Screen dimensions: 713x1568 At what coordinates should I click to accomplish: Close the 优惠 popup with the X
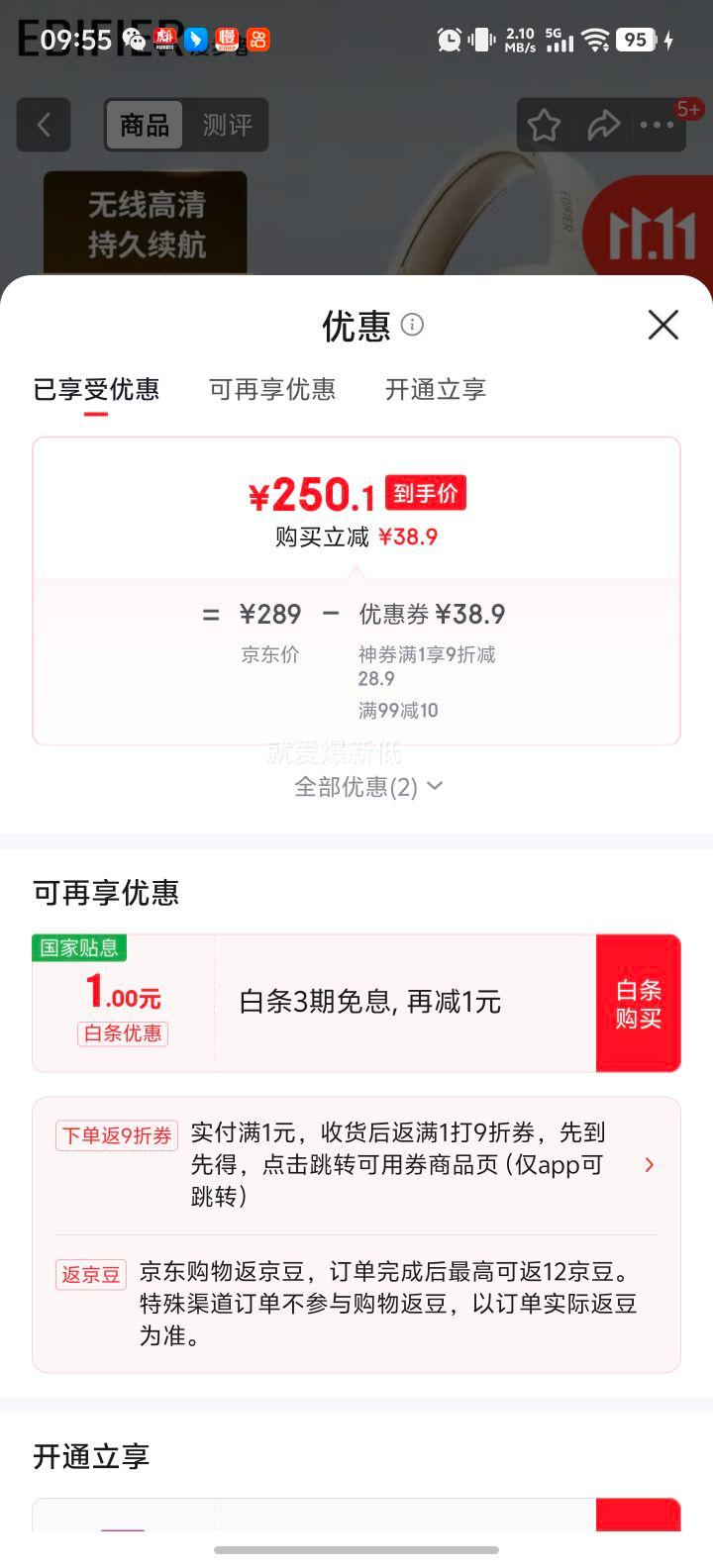pyautogui.click(x=662, y=326)
